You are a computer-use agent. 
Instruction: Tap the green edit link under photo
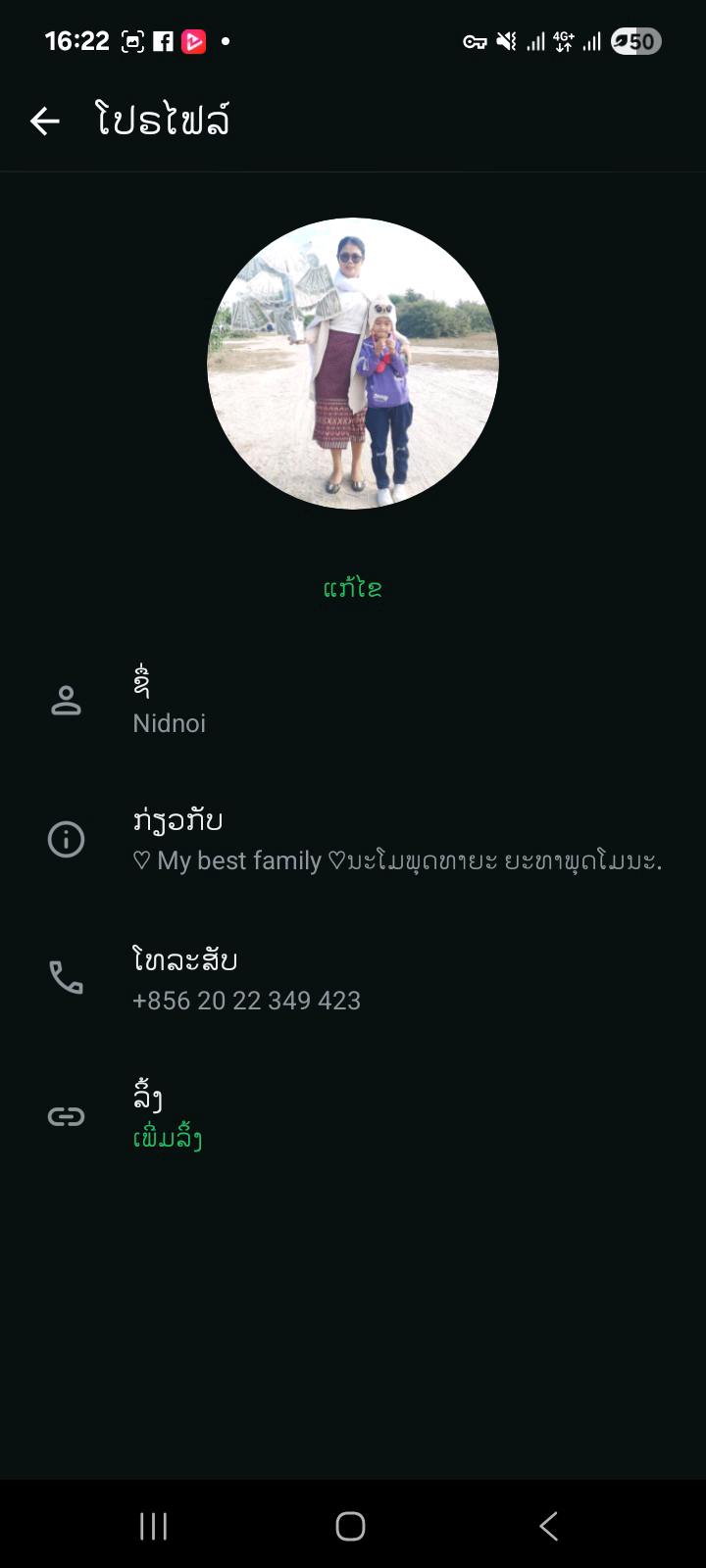(353, 588)
